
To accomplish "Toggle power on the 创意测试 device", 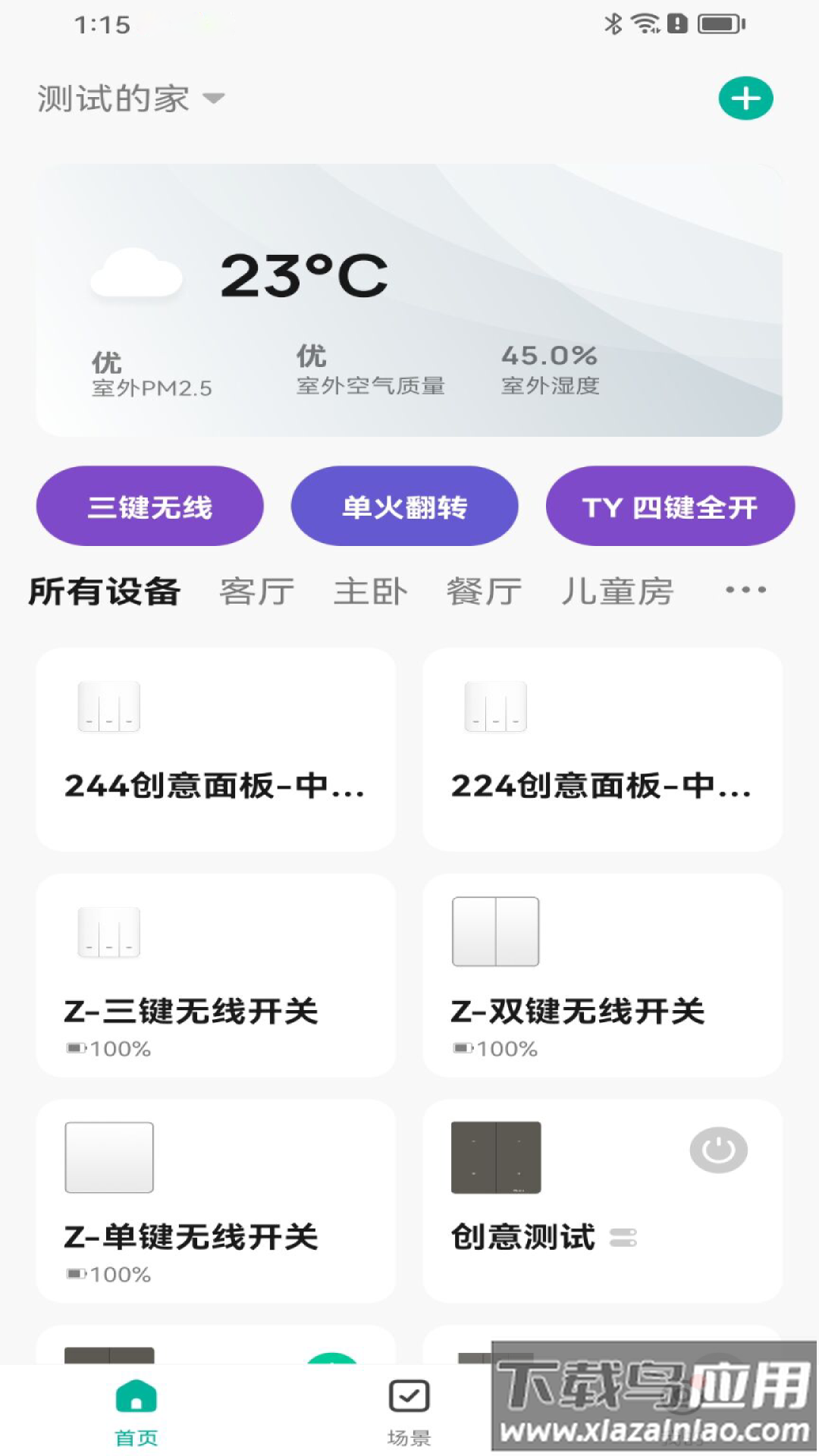I will point(718,1150).
